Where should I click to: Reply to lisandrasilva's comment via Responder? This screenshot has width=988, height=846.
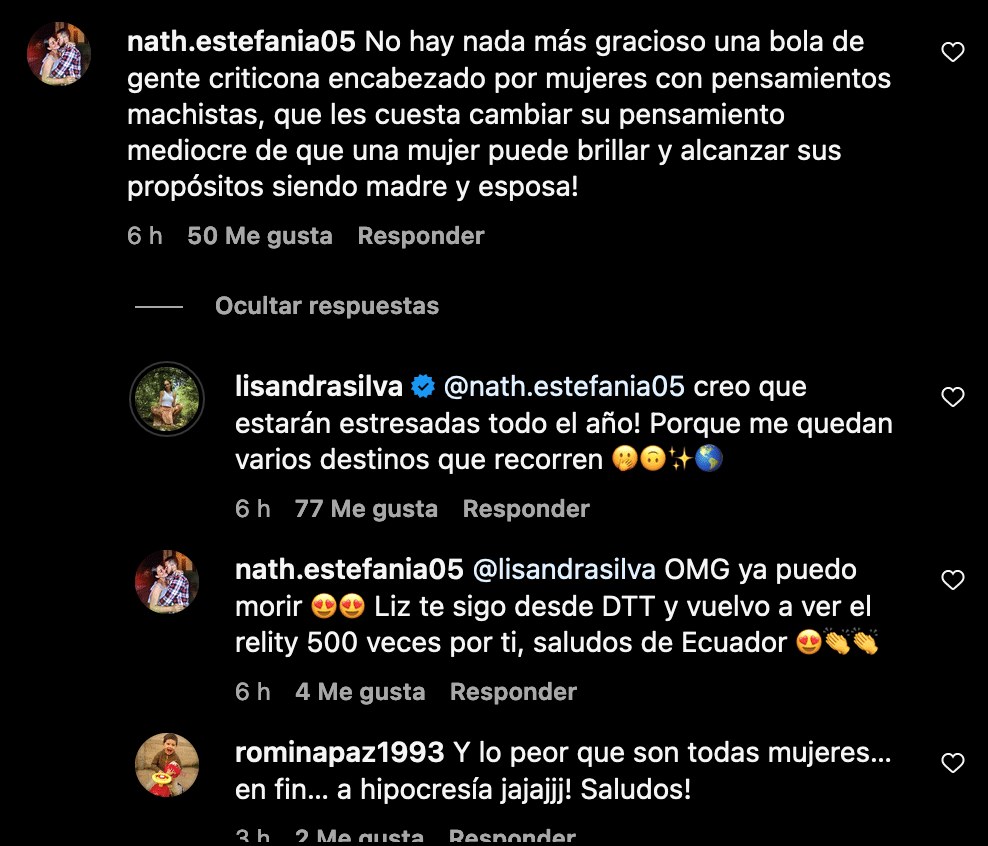click(x=526, y=509)
